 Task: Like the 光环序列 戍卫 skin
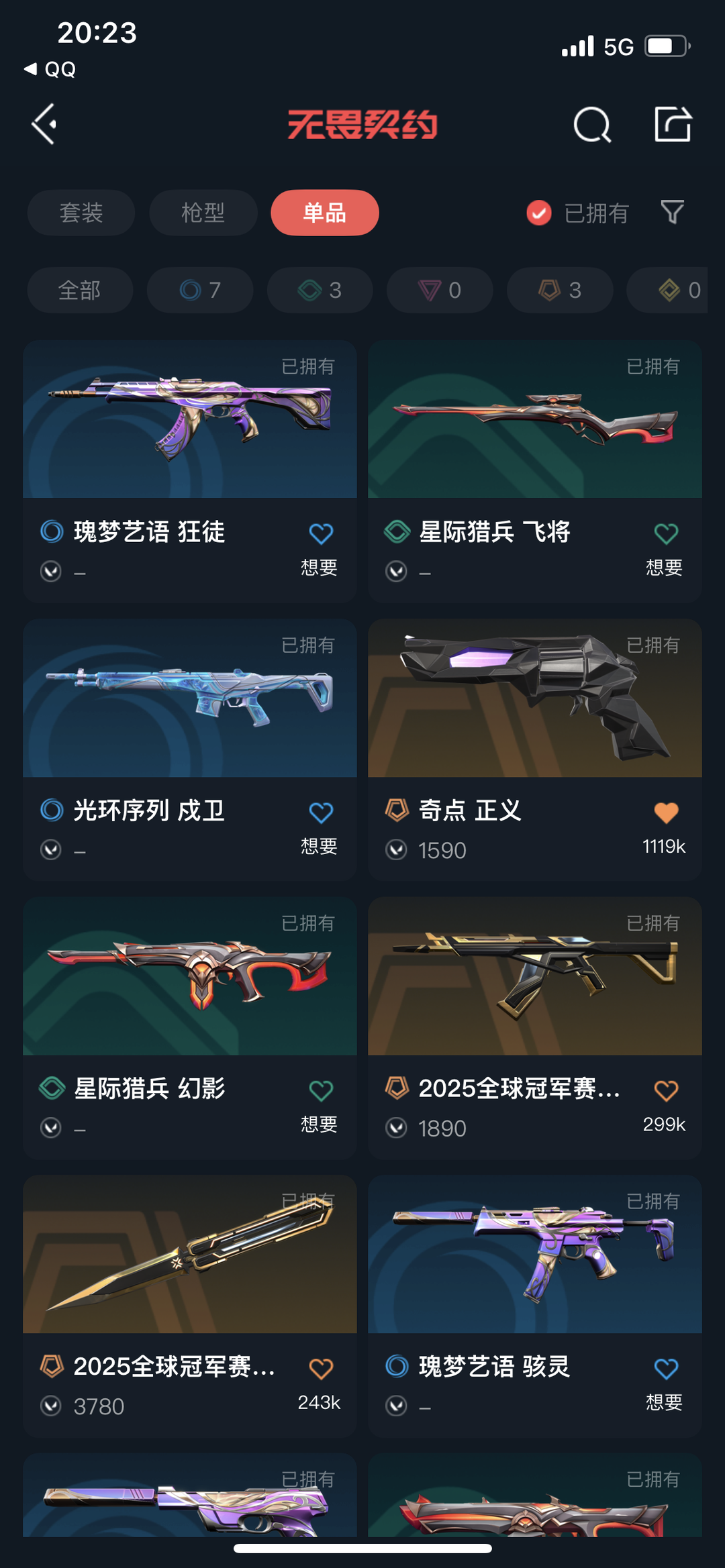(x=321, y=813)
